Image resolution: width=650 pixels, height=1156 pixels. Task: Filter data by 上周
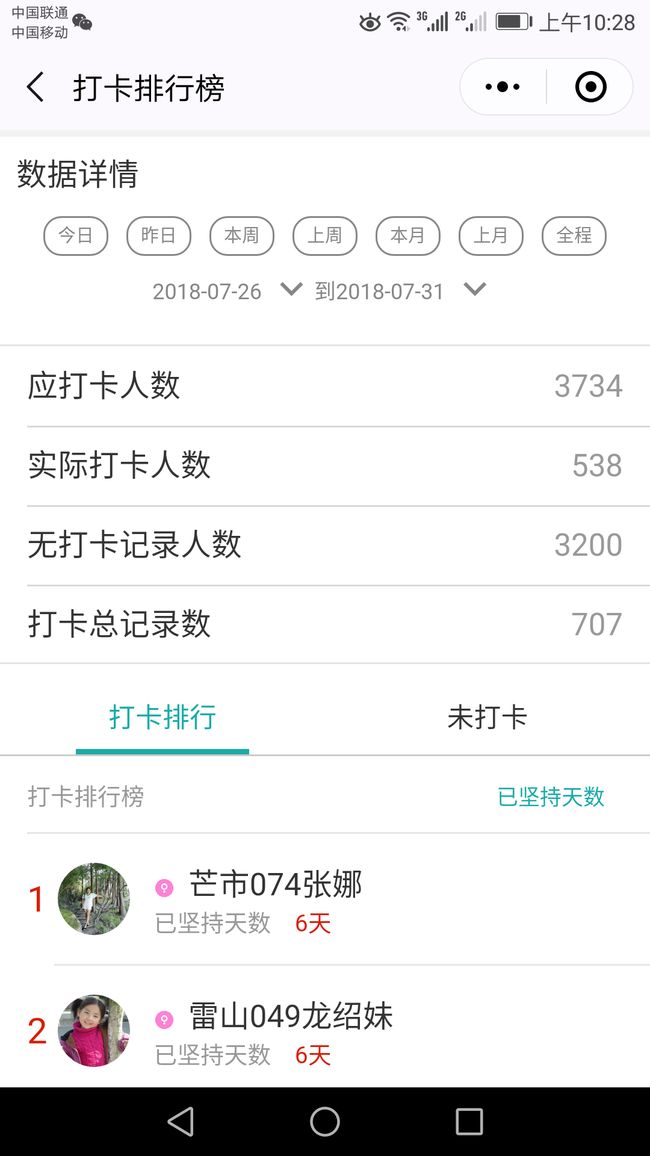click(x=325, y=236)
